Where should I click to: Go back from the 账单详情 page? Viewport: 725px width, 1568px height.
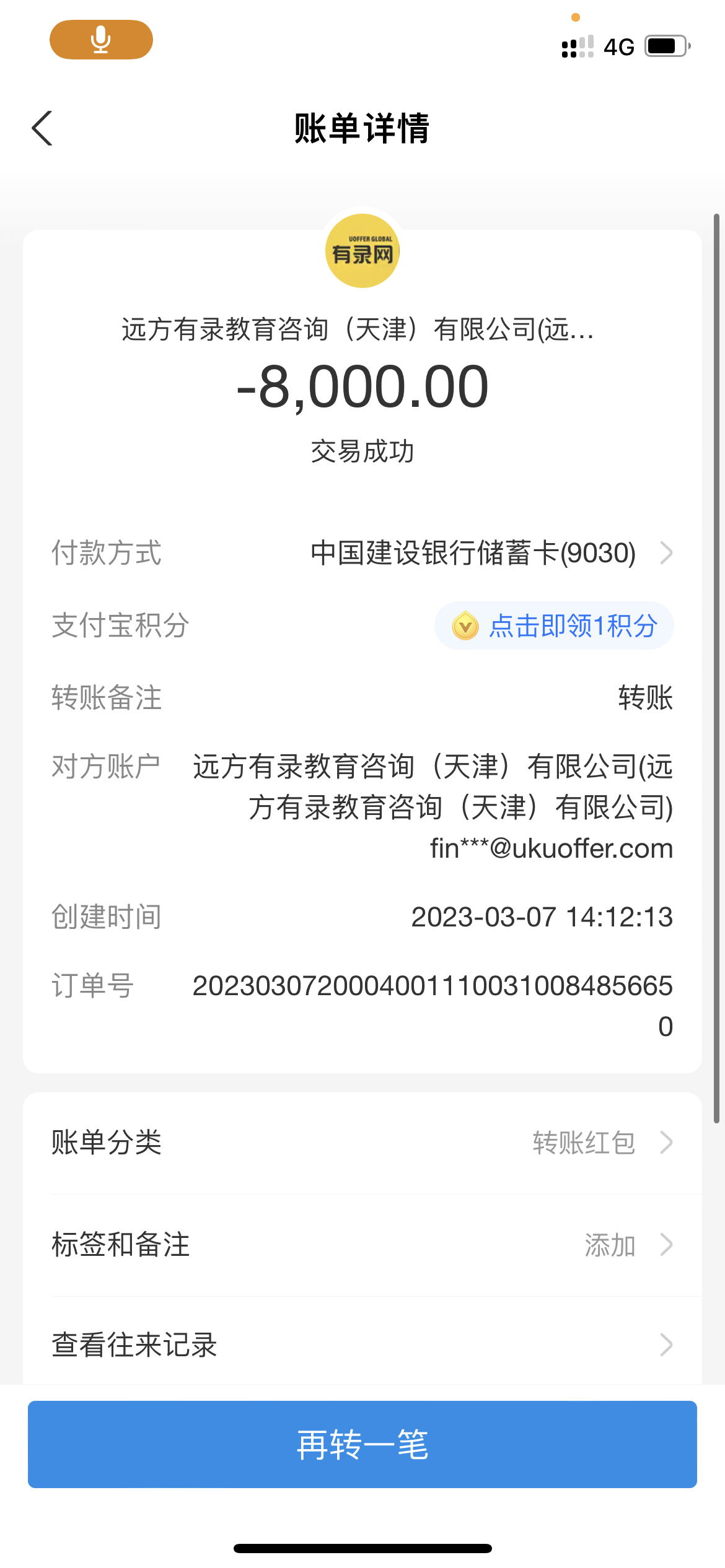pos(42,128)
